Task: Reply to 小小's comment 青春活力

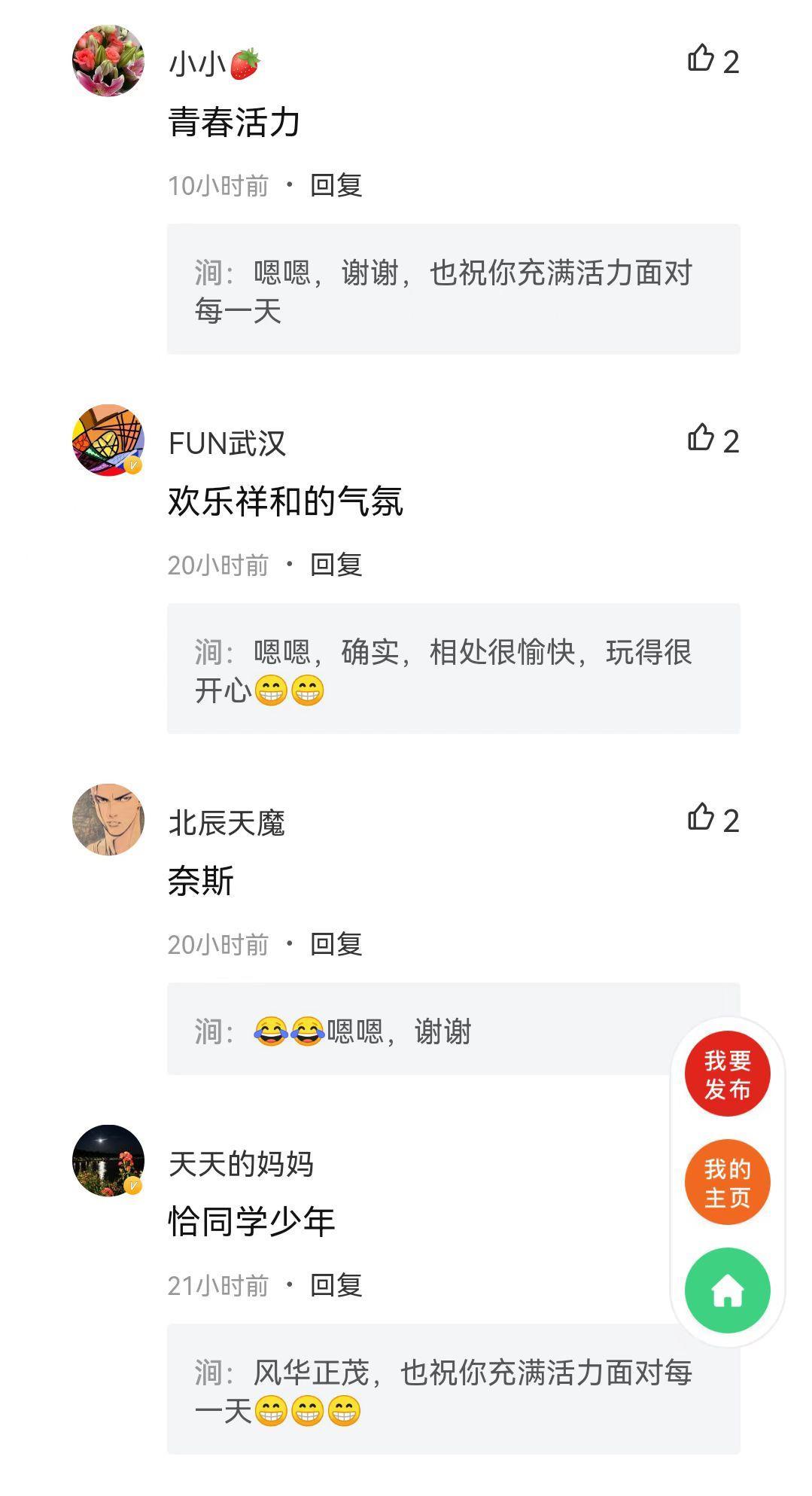Action: click(336, 185)
